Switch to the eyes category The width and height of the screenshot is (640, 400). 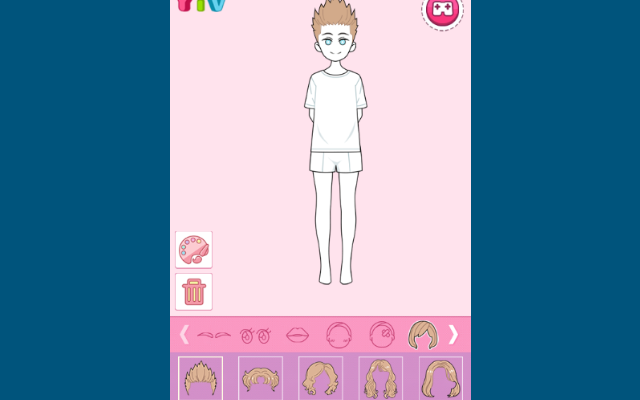pyautogui.click(x=255, y=334)
